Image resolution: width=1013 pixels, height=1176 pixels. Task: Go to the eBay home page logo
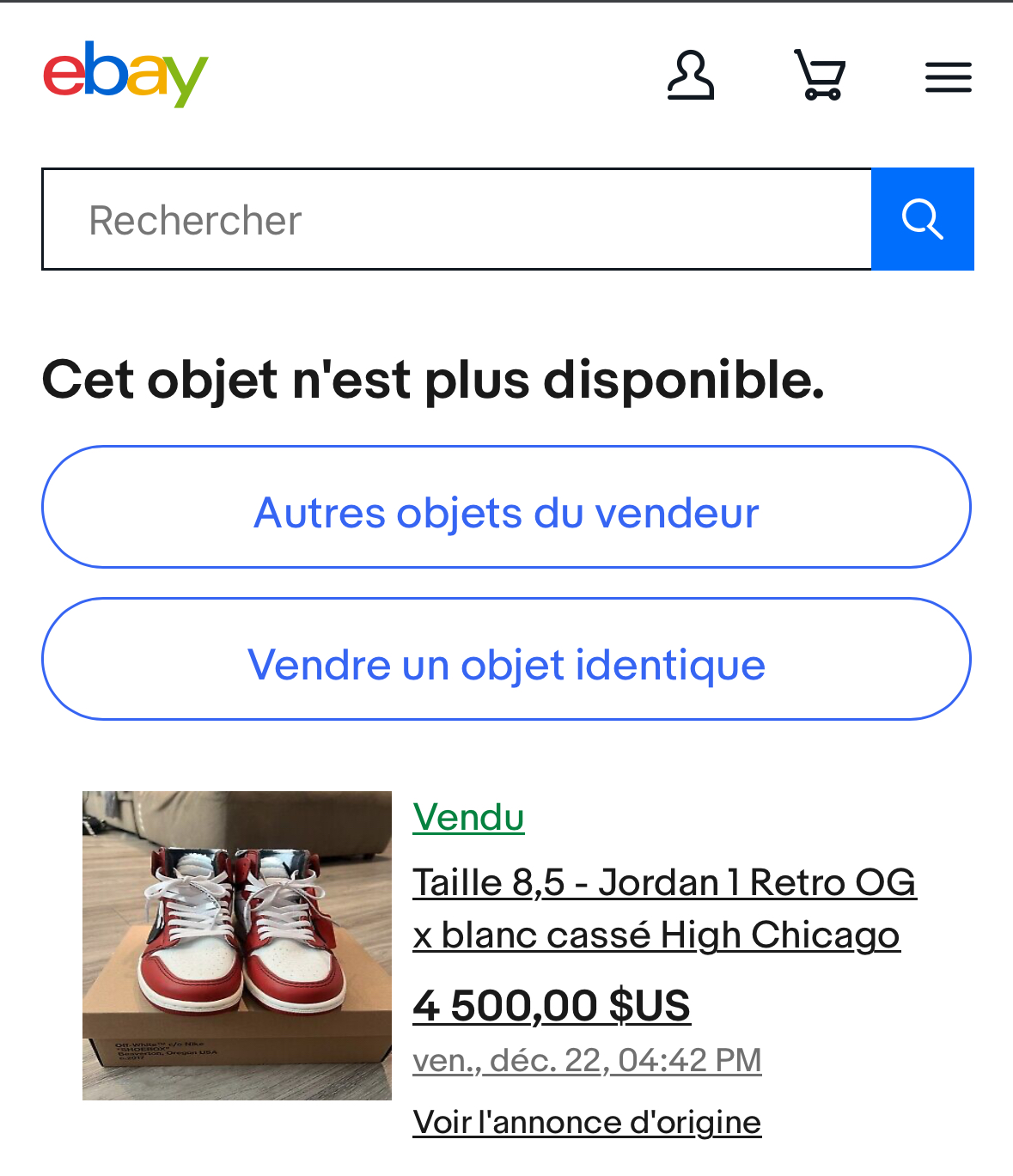pyautogui.click(x=125, y=74)
